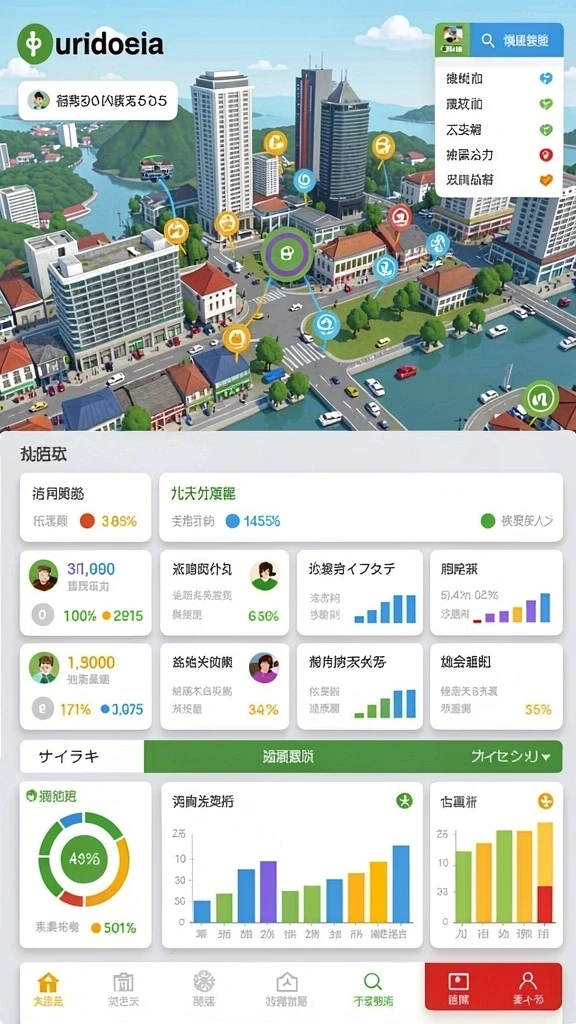The image size is (576, 1024).
Task: Tap the large green-purple center map marker
Action: pyautogui.click(x=288, y=253)
